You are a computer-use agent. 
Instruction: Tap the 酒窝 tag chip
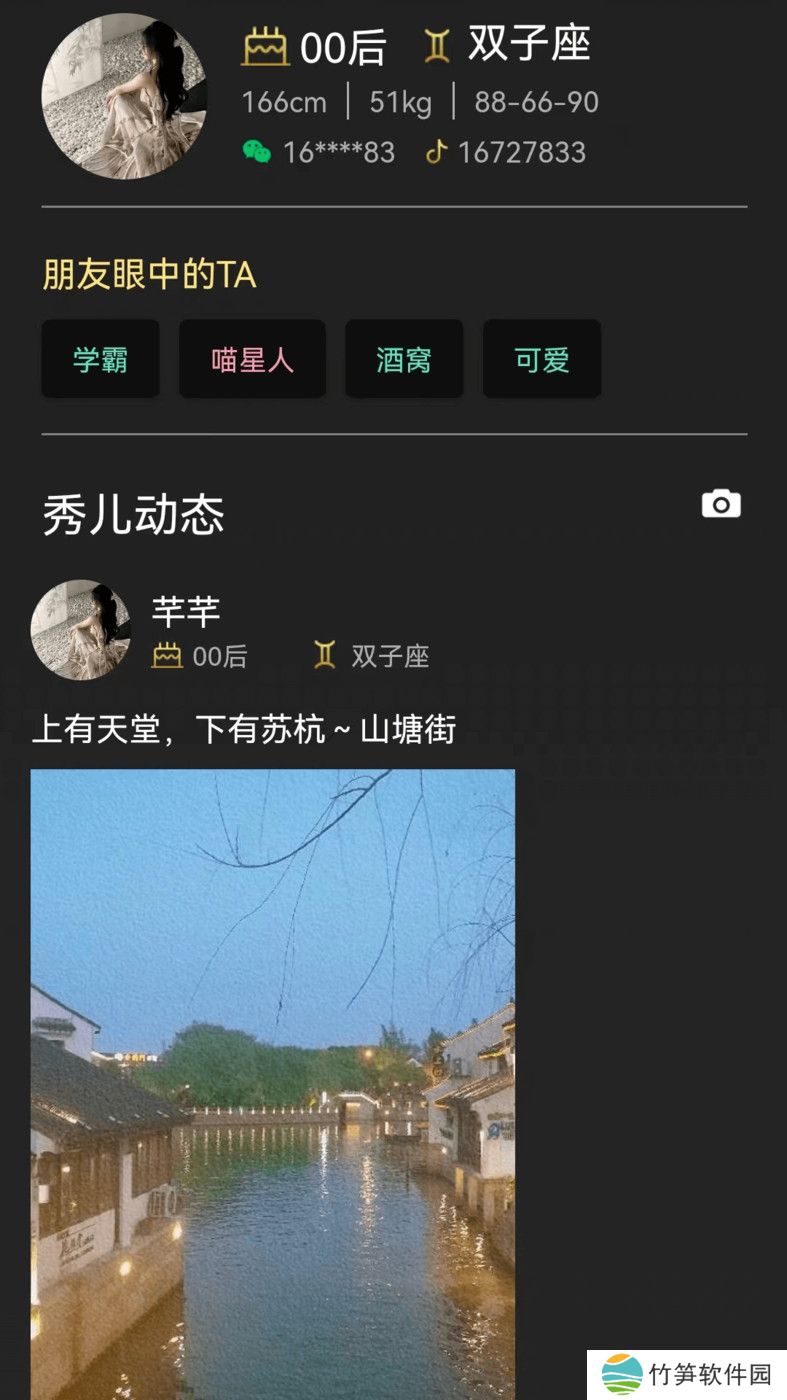click(x=404, y=359)
